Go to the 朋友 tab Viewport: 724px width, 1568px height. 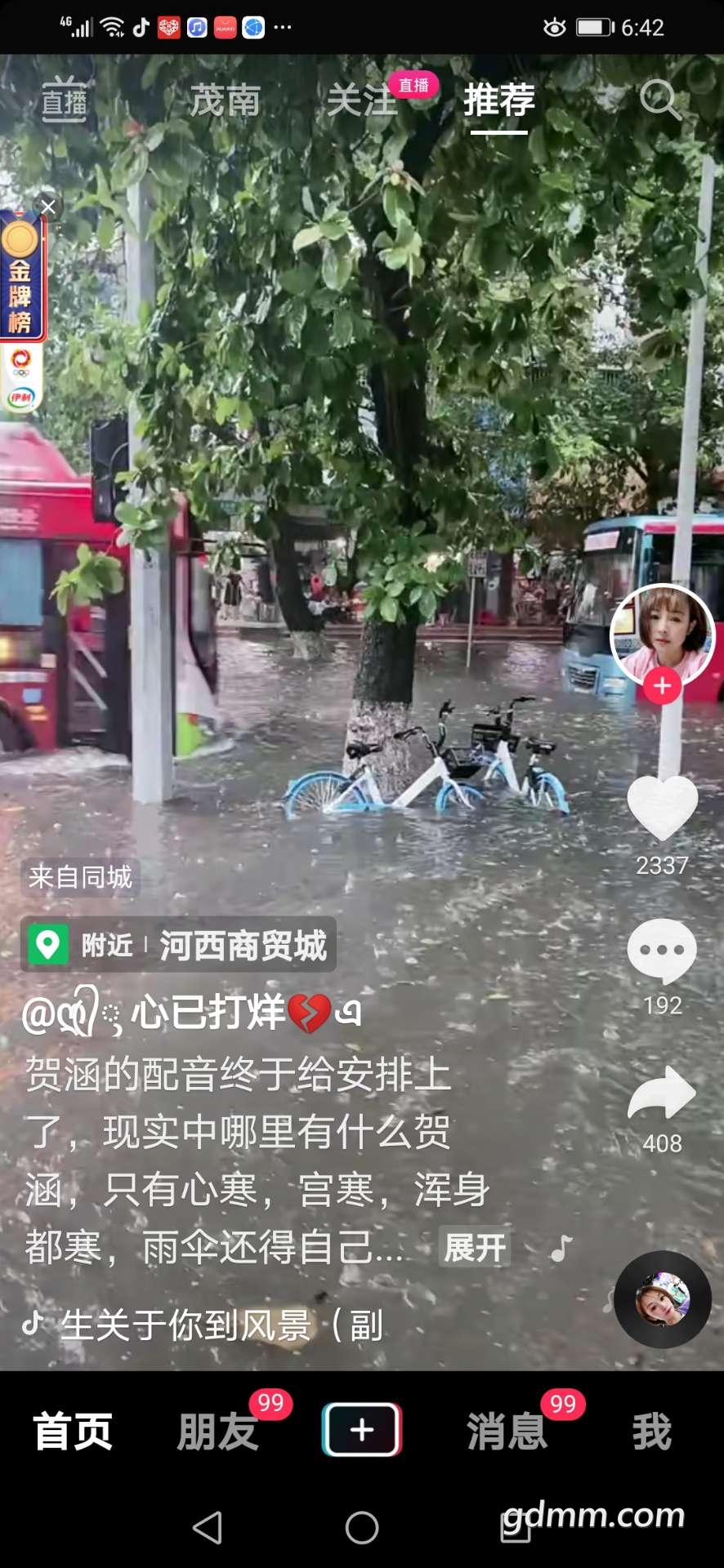pos(218,1432)
